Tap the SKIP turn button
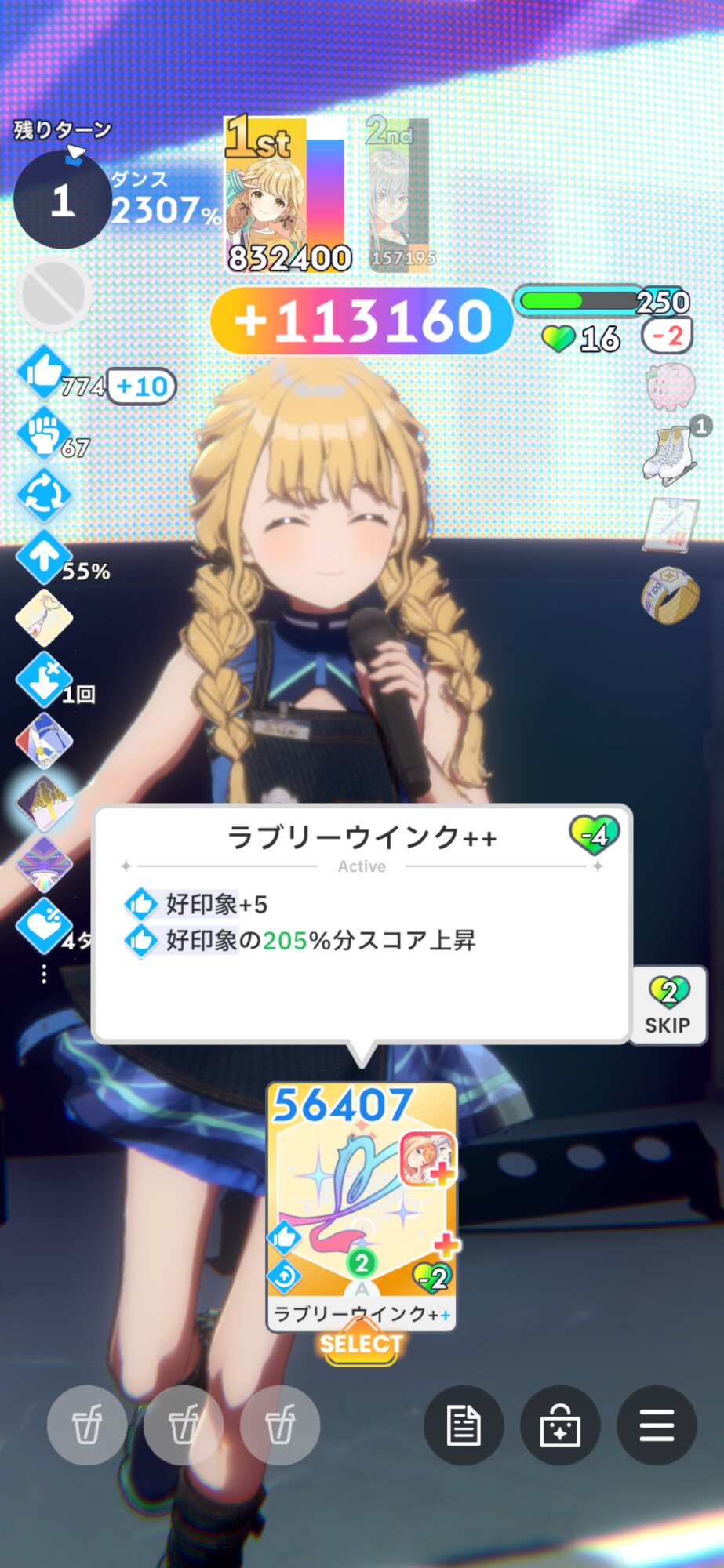Image resolution: width=724 pixels, height=1568 pixels. 668,1005
